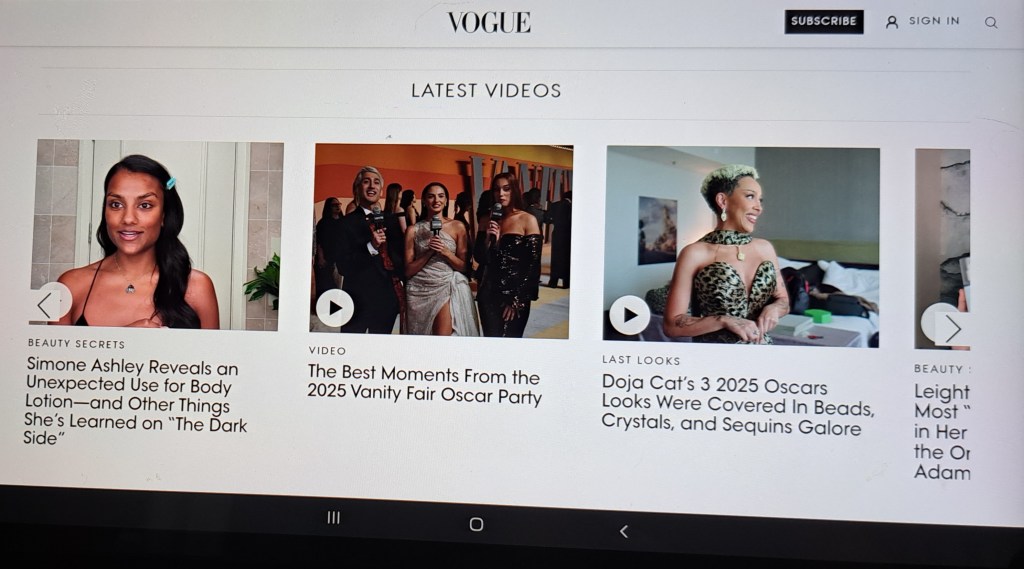Play the Doja Cat Oscars looks video
The image size is (1024, 569).
point(629,315)
